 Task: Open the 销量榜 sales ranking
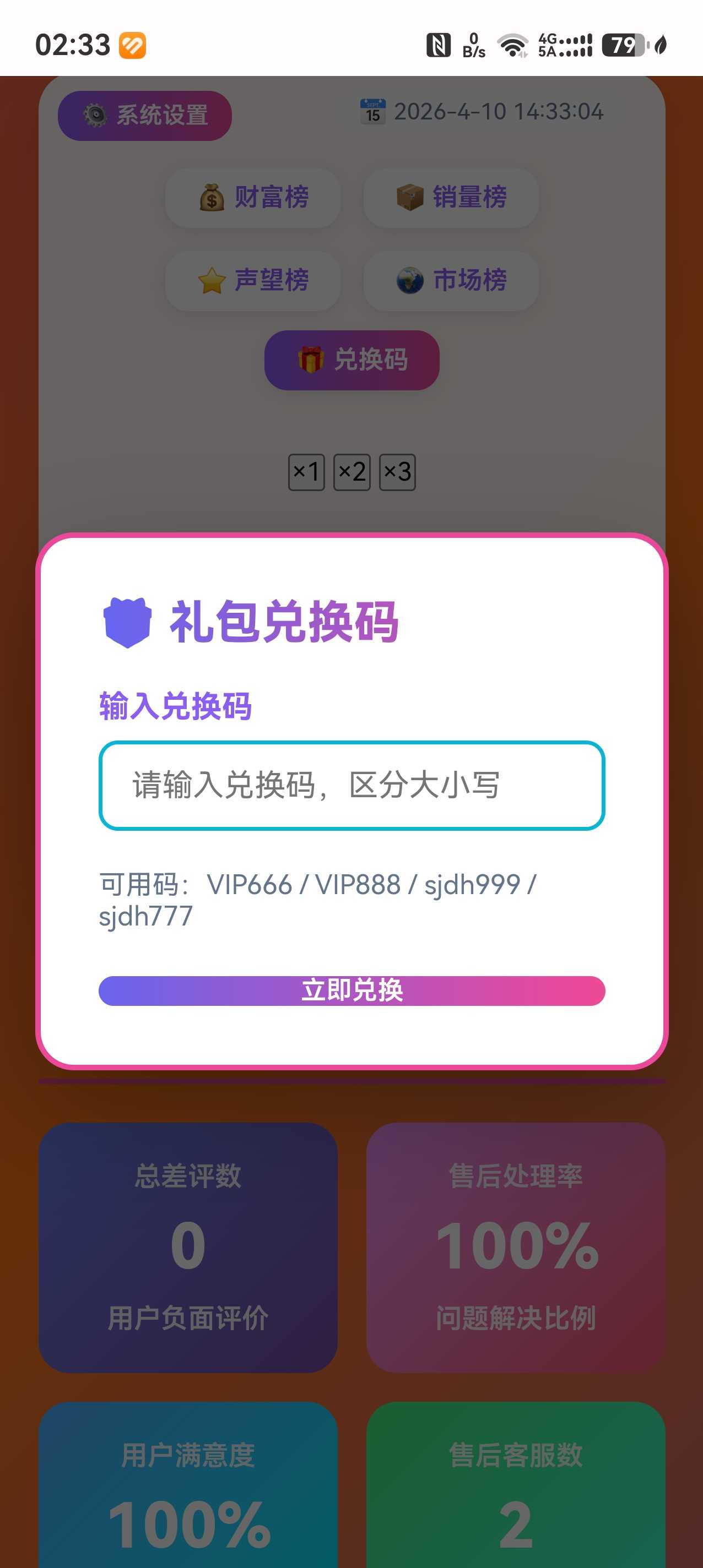click(451, 198)
